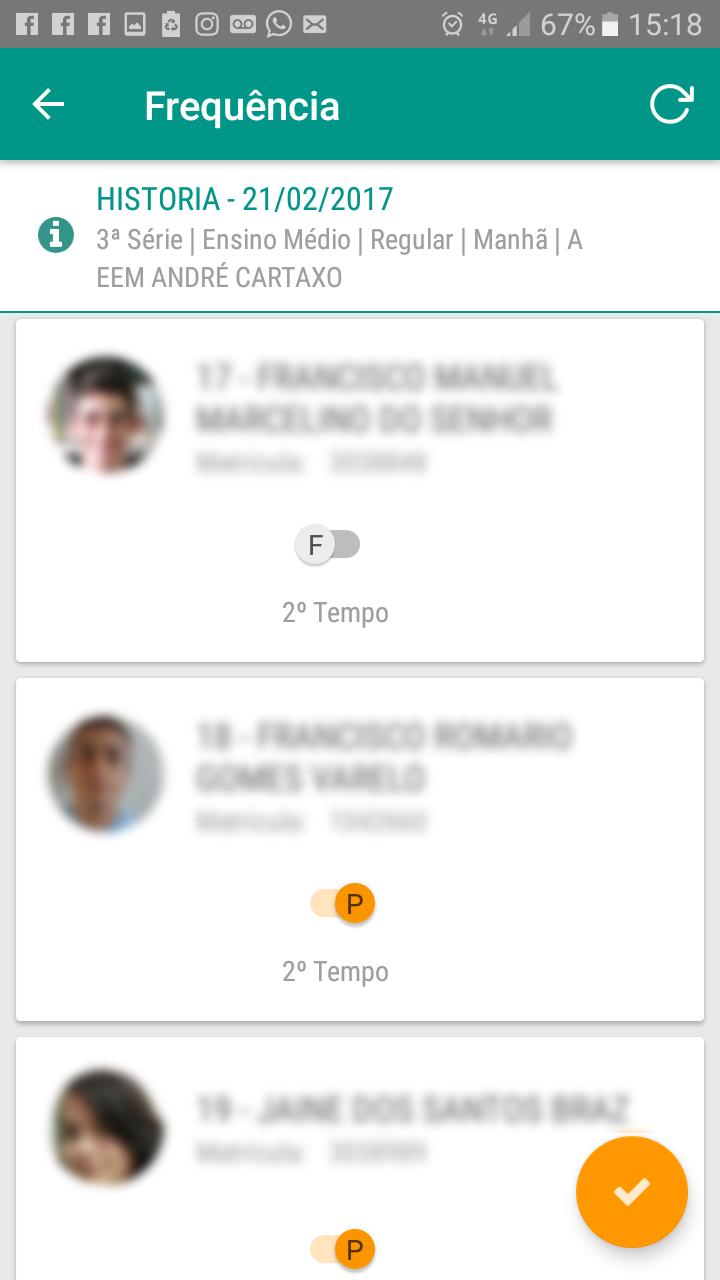
Task: Go back using the arrow
Action: pyautogui.click(x=48, y=104)
